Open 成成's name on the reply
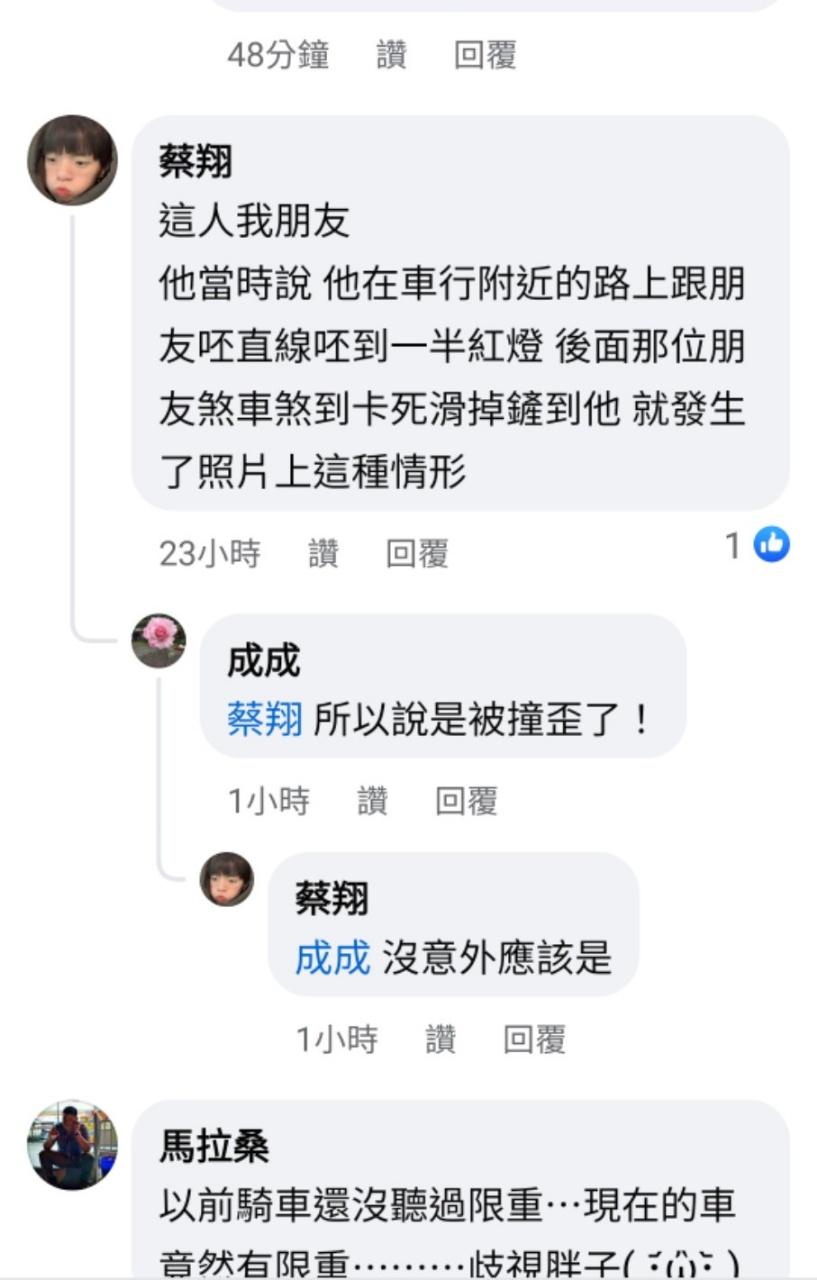The width and height of the screenshot is (817, 1280). 263,661
